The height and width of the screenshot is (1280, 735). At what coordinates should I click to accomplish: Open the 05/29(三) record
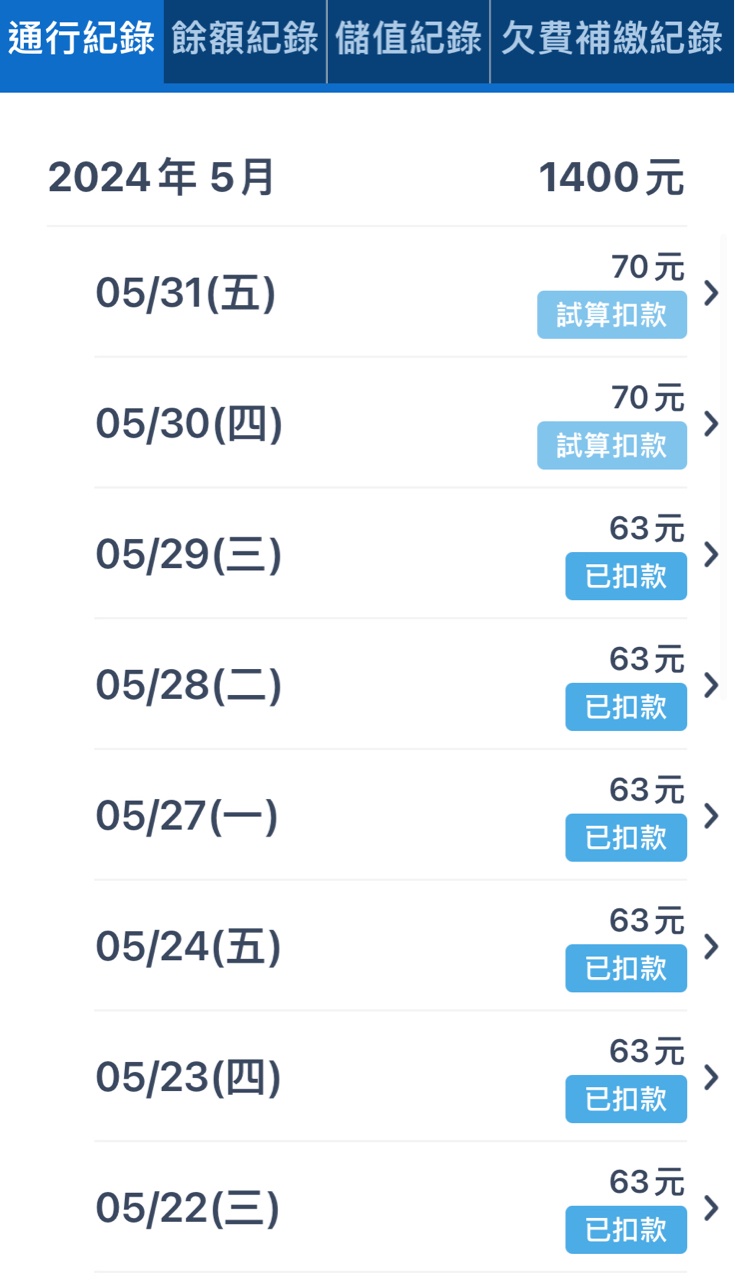coord(400,555)
